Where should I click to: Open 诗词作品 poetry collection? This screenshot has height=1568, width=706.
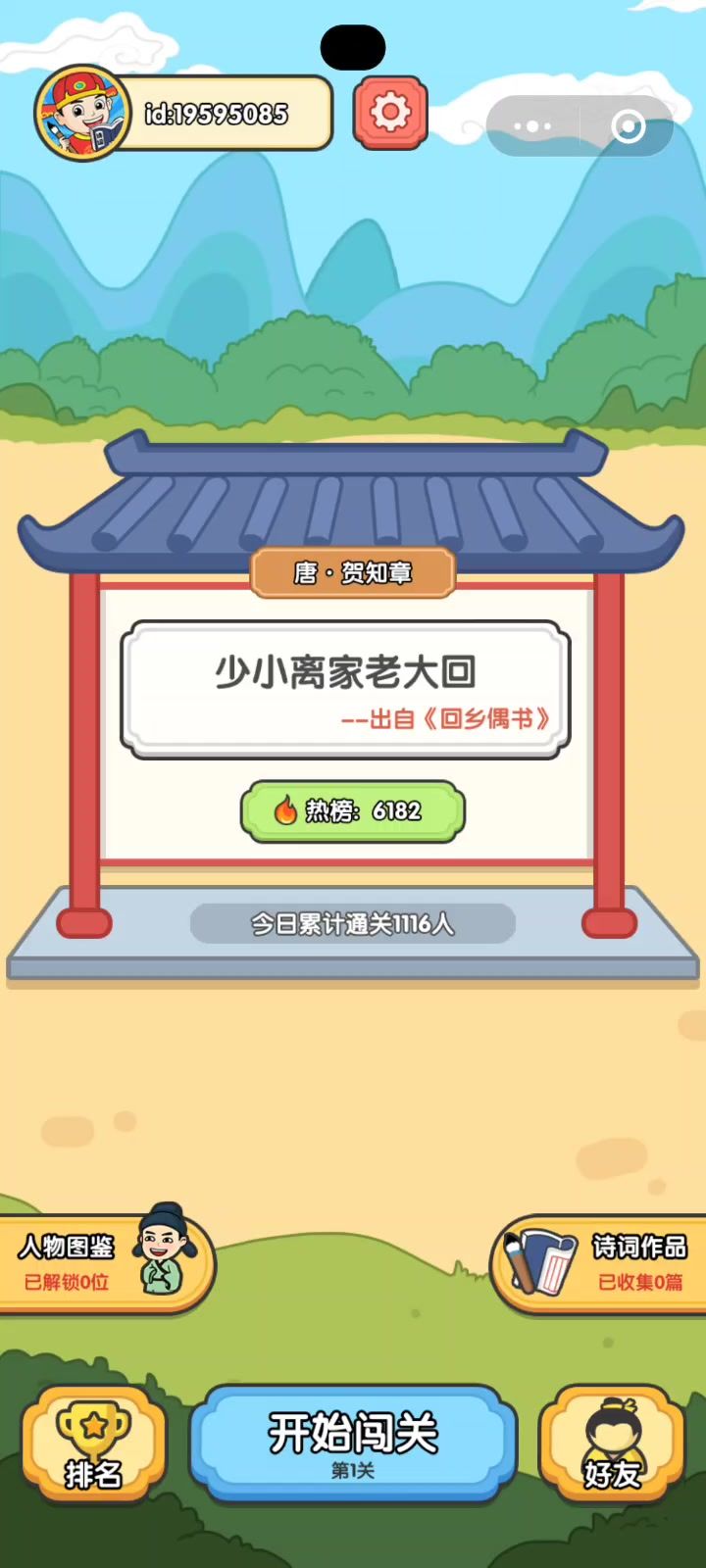(x=600, y=1263)
